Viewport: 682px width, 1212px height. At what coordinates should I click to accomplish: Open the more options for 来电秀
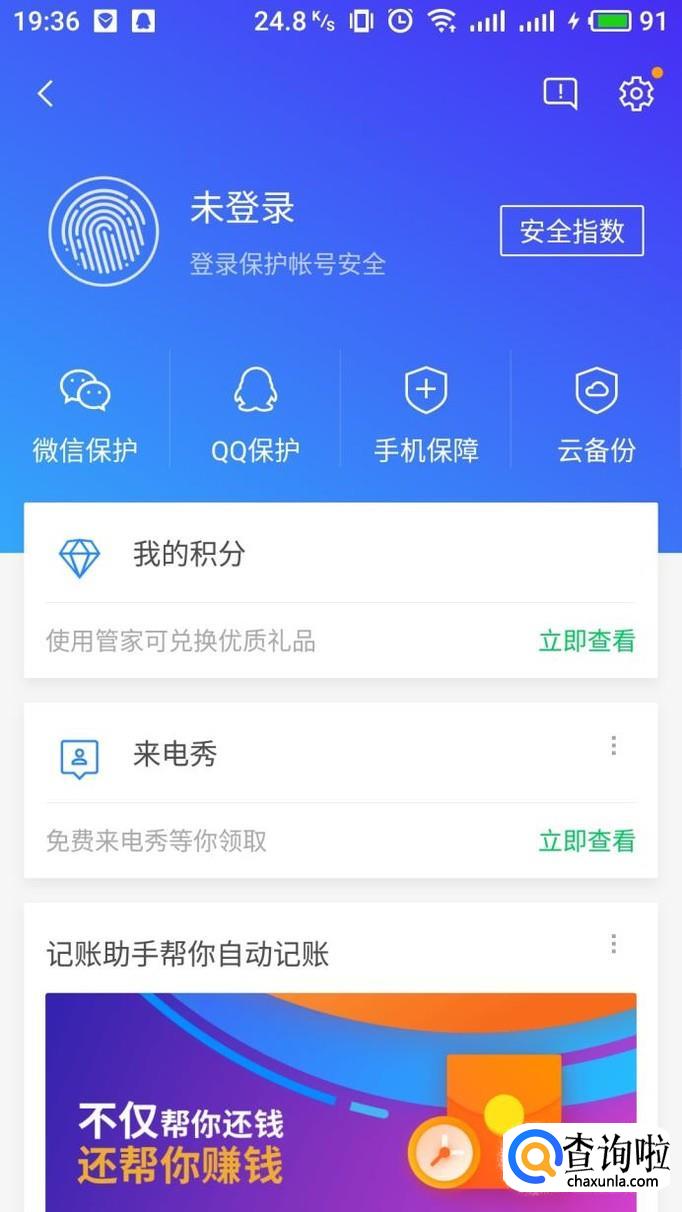coord(613,746)
